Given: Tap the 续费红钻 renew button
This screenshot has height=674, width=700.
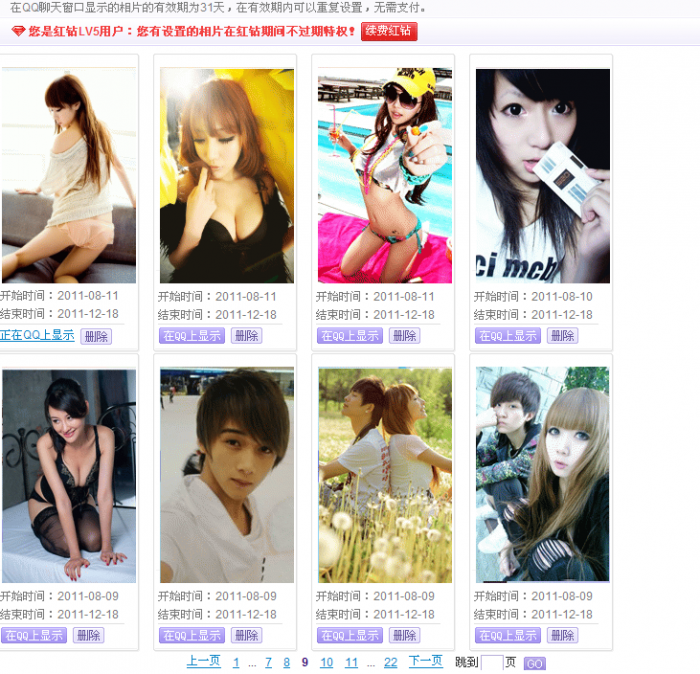Looking at the screenshot, I should pos(389,31).
